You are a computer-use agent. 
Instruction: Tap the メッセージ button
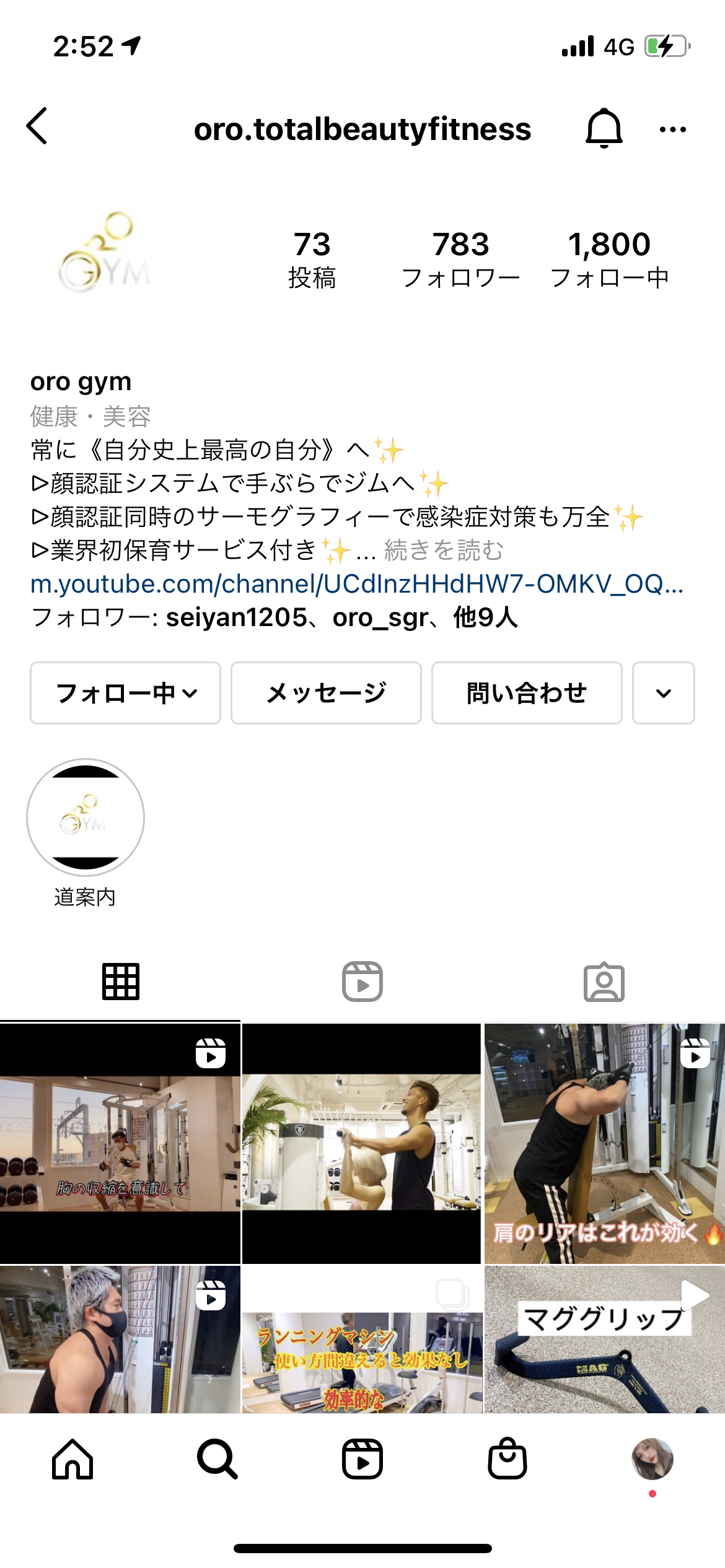tap(326, 693)
